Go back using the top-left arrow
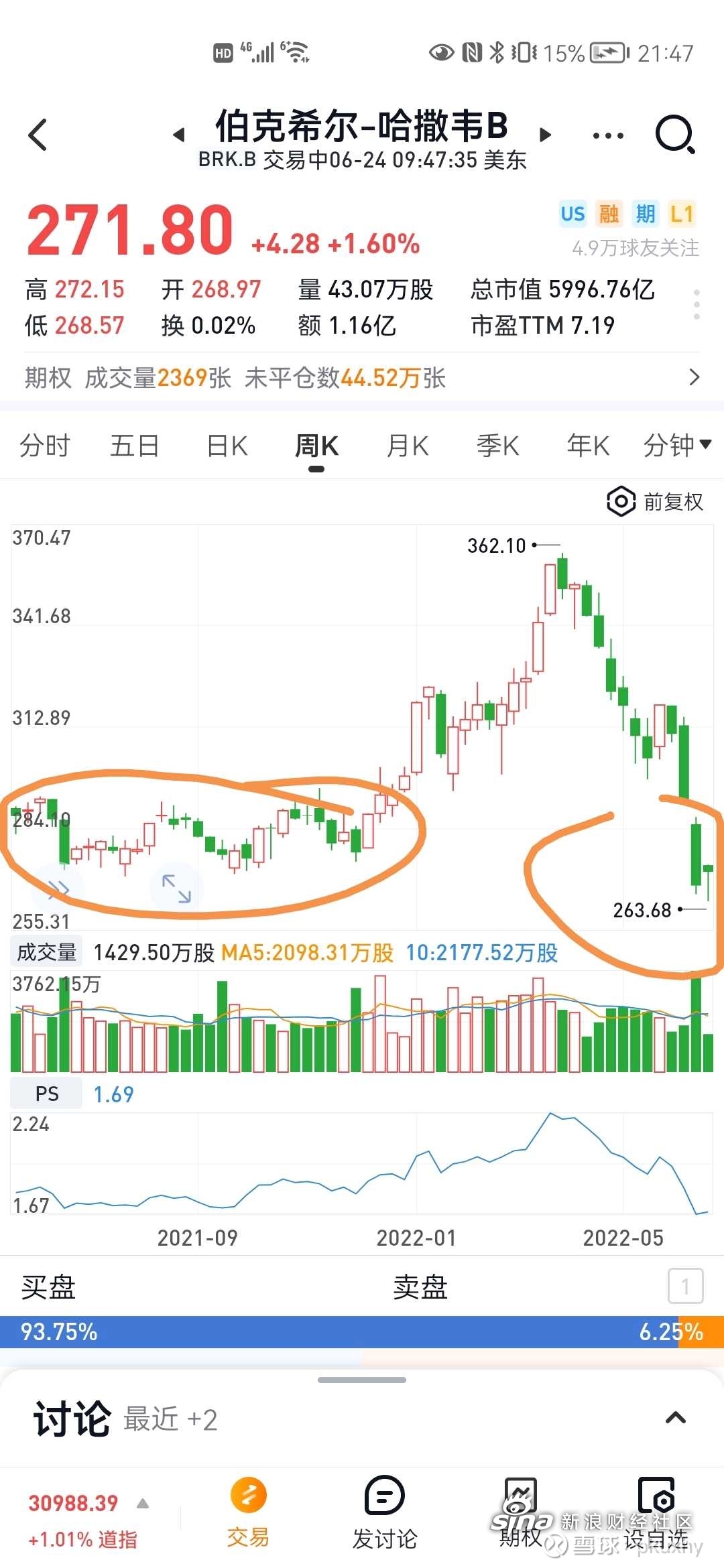Image resolution: width=724 pixels, height=1568 pixels. click(x=38, y=135)
